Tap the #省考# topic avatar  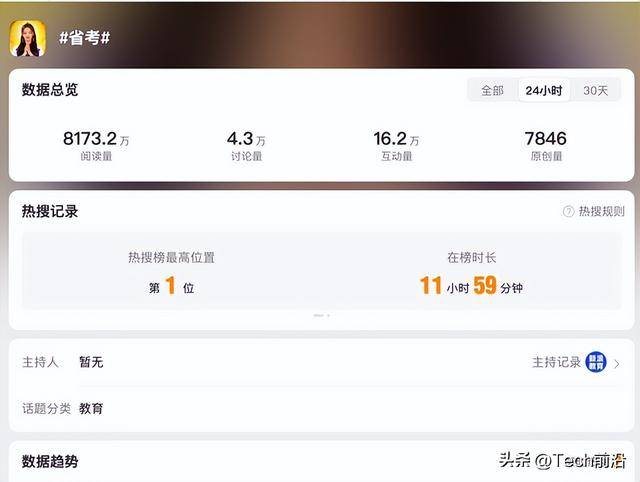pos(28,38)
